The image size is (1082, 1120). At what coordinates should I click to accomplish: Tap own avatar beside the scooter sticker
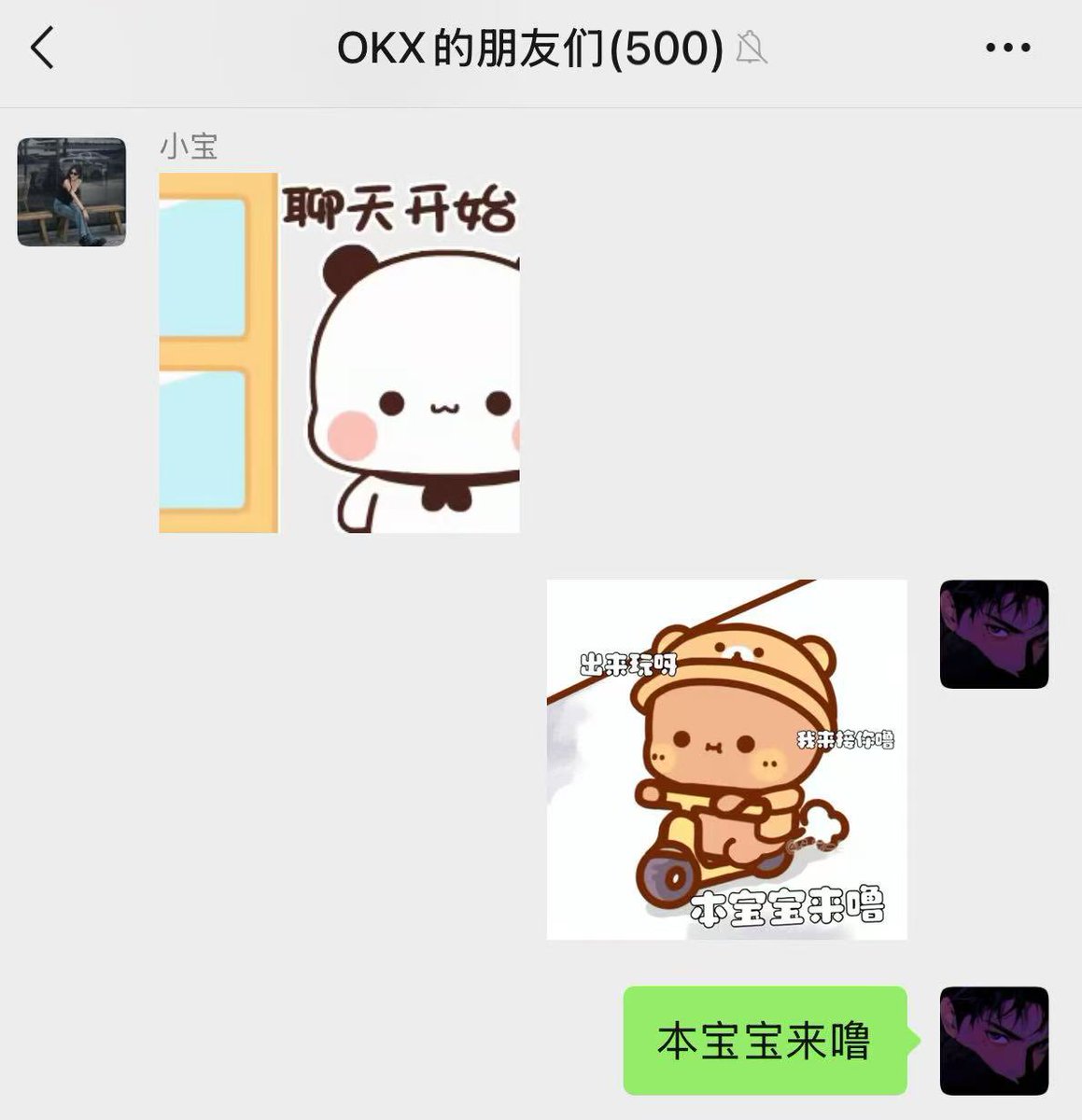tap(993, 635)
